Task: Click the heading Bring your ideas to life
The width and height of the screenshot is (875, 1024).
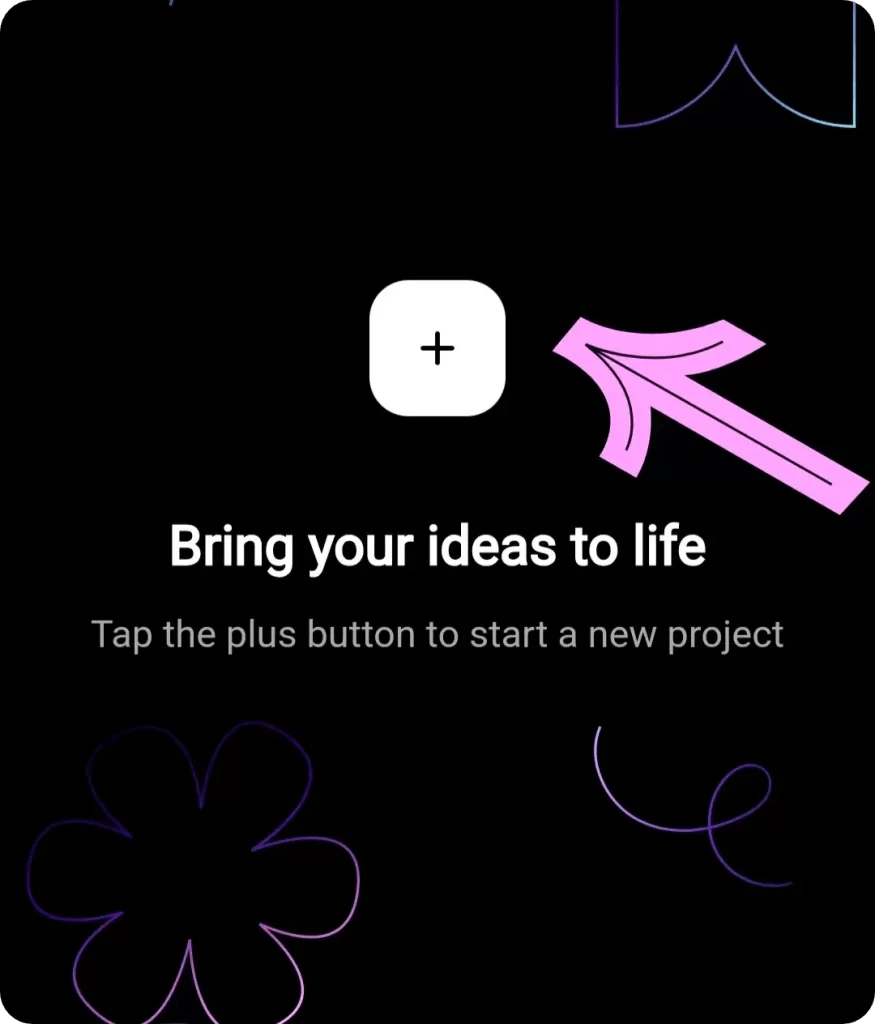Action: point(437,547)
